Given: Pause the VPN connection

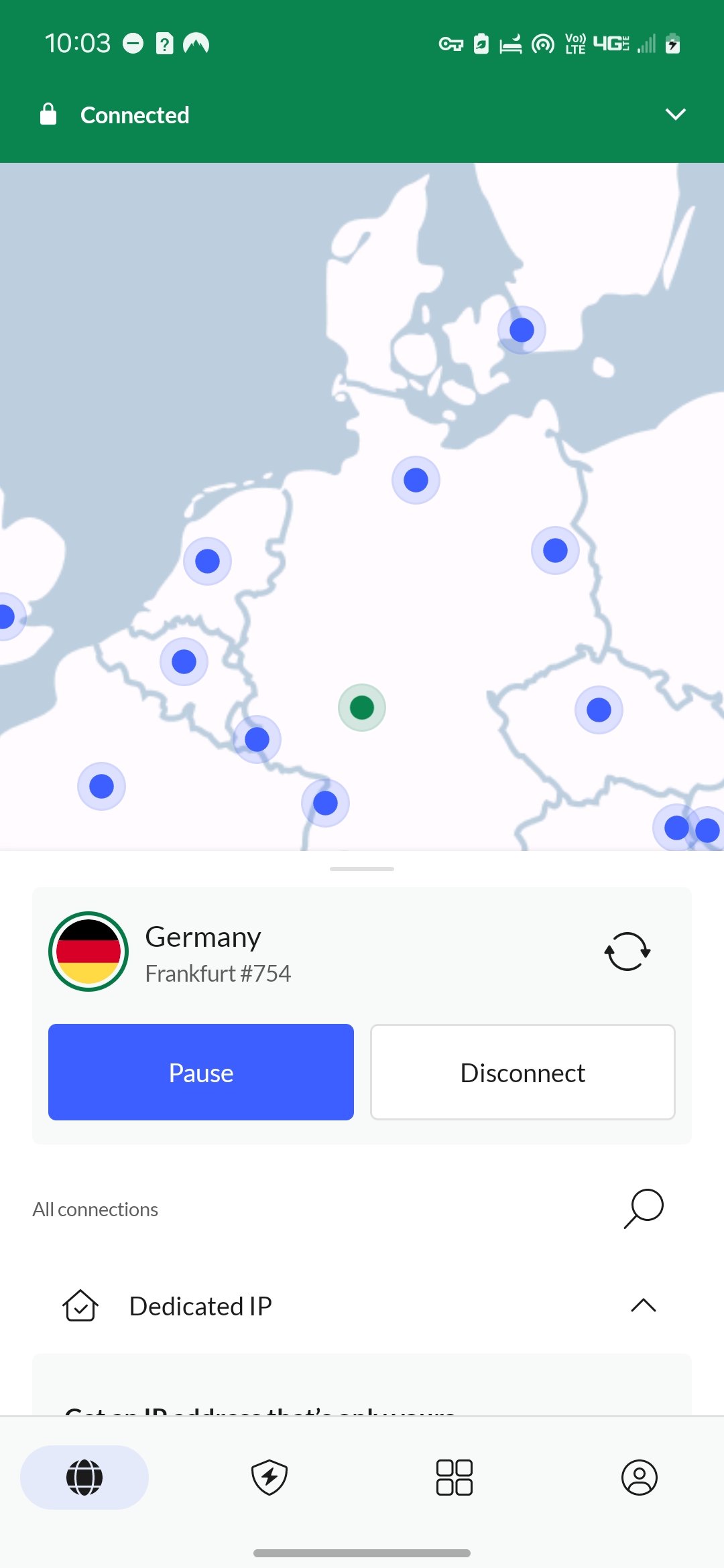Looking at the screenshot, I should (200, 1071).
